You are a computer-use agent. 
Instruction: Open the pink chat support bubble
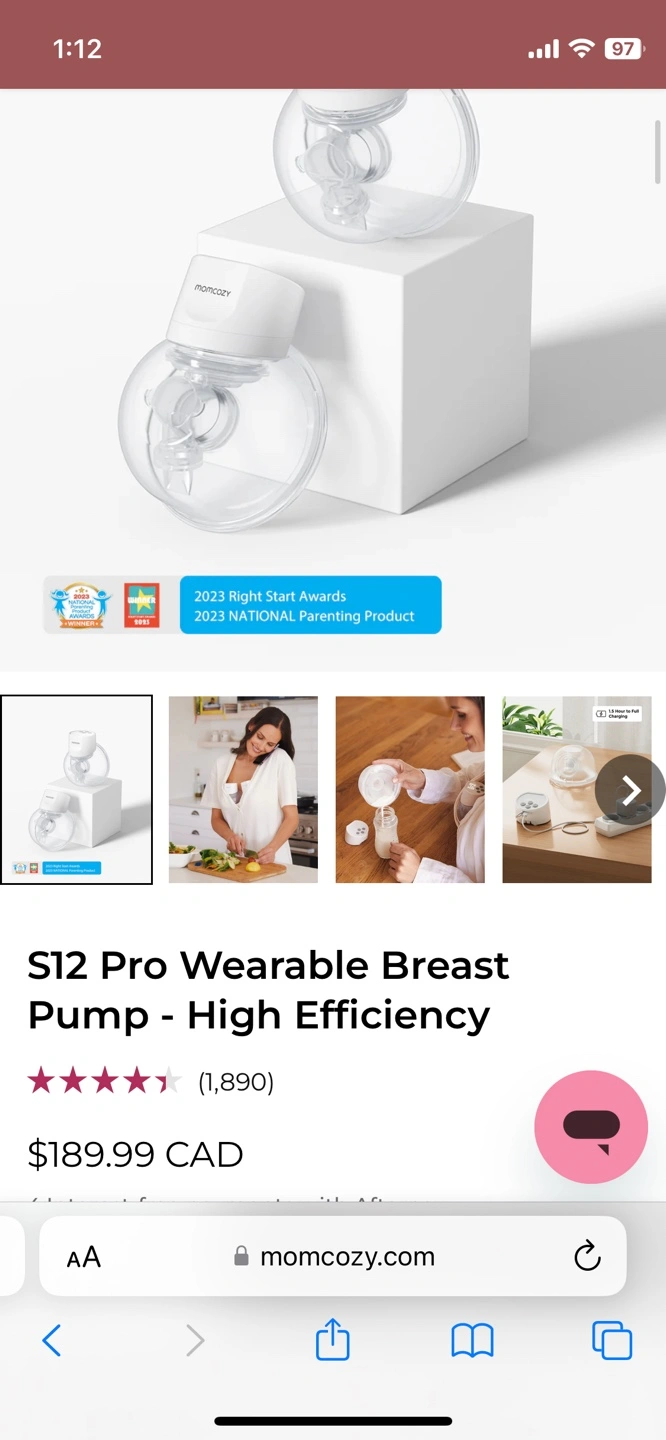[x=591, y=1127]
